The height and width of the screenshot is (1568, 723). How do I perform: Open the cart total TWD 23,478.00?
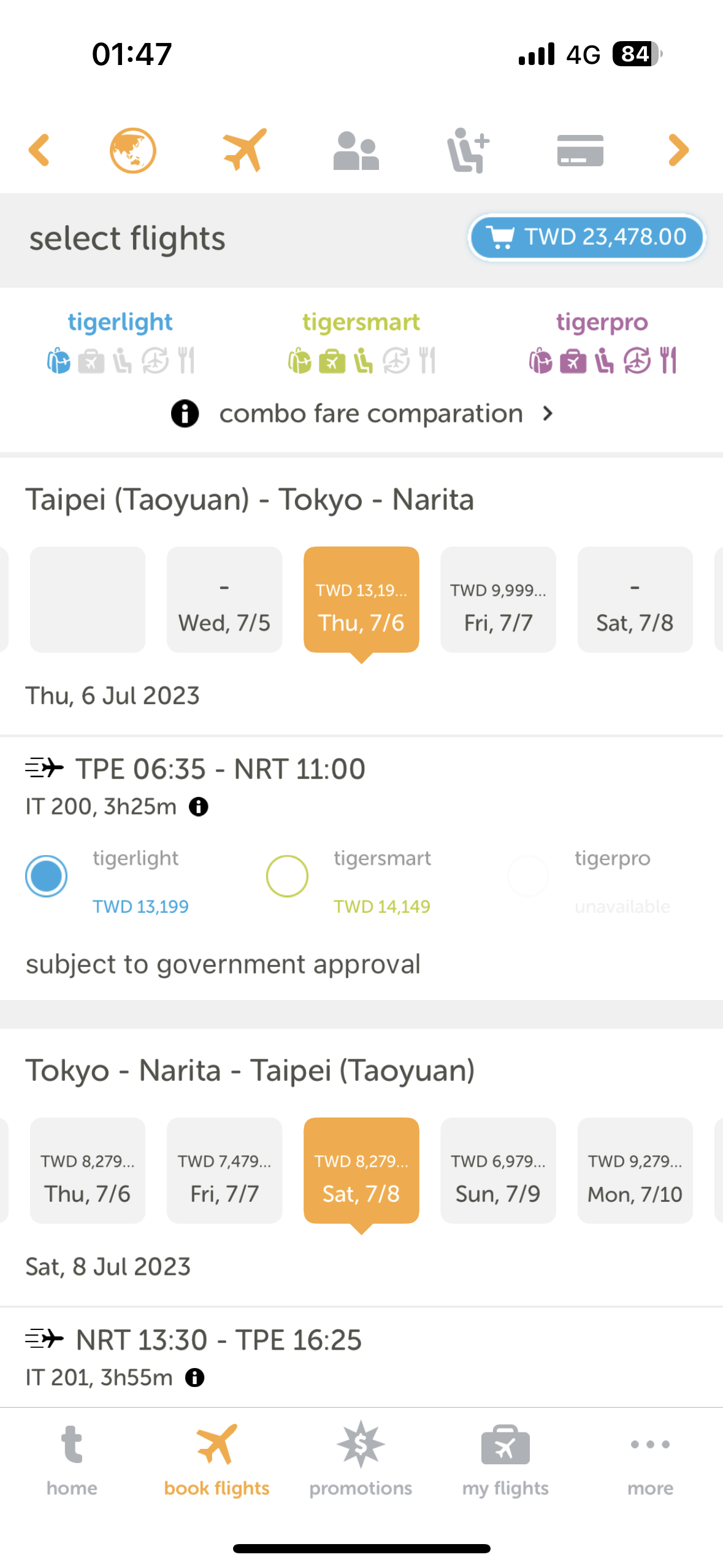point(587,237)
